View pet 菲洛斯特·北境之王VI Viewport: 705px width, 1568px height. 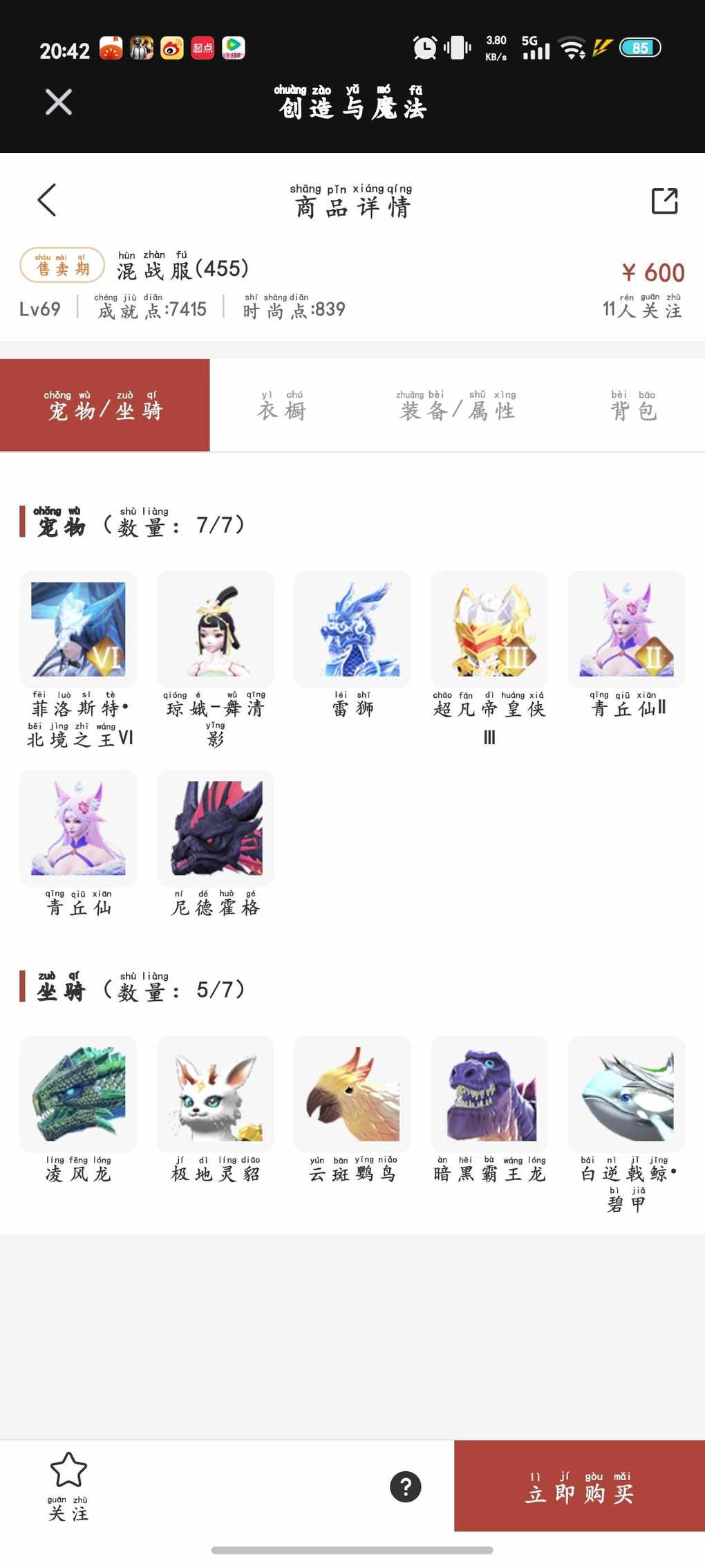78,629
